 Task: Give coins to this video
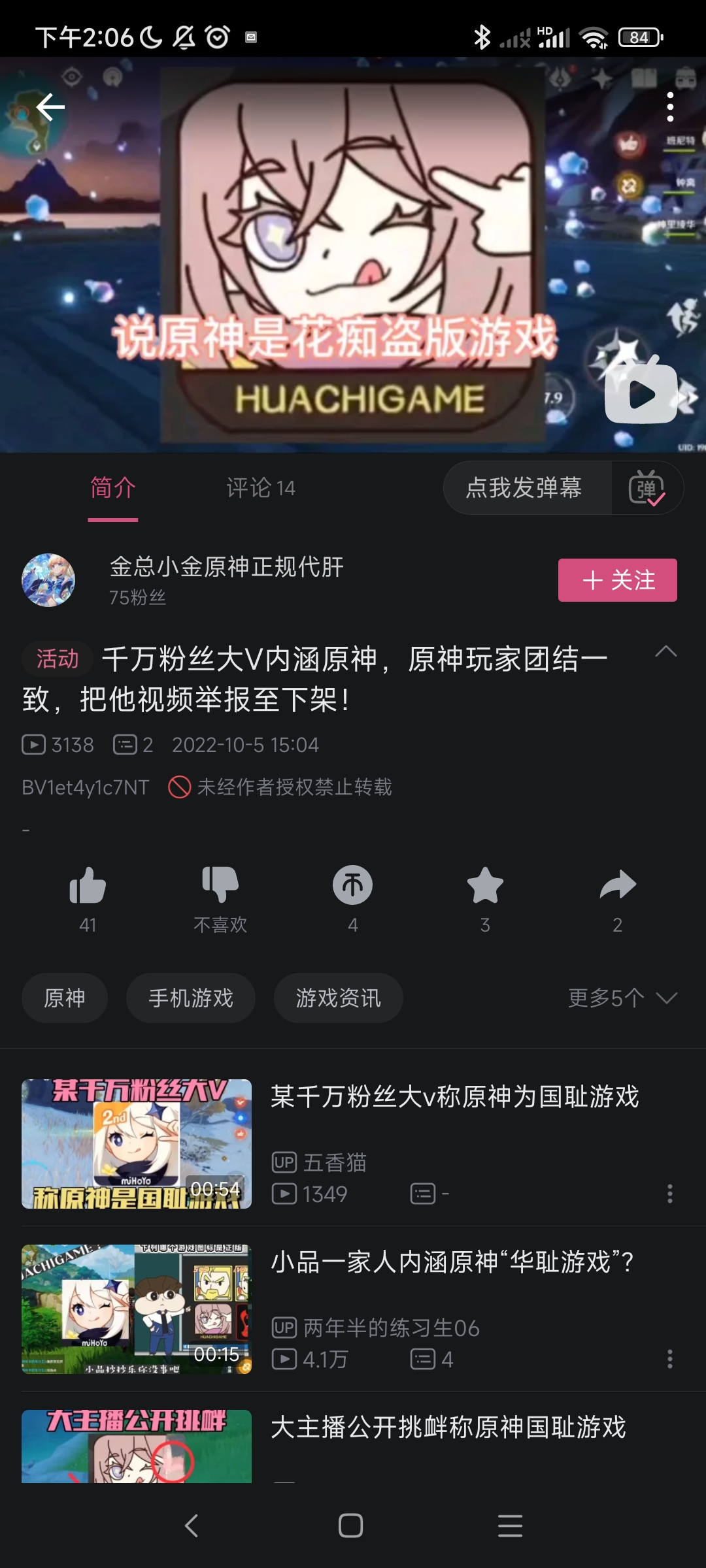tap(353, 887)
